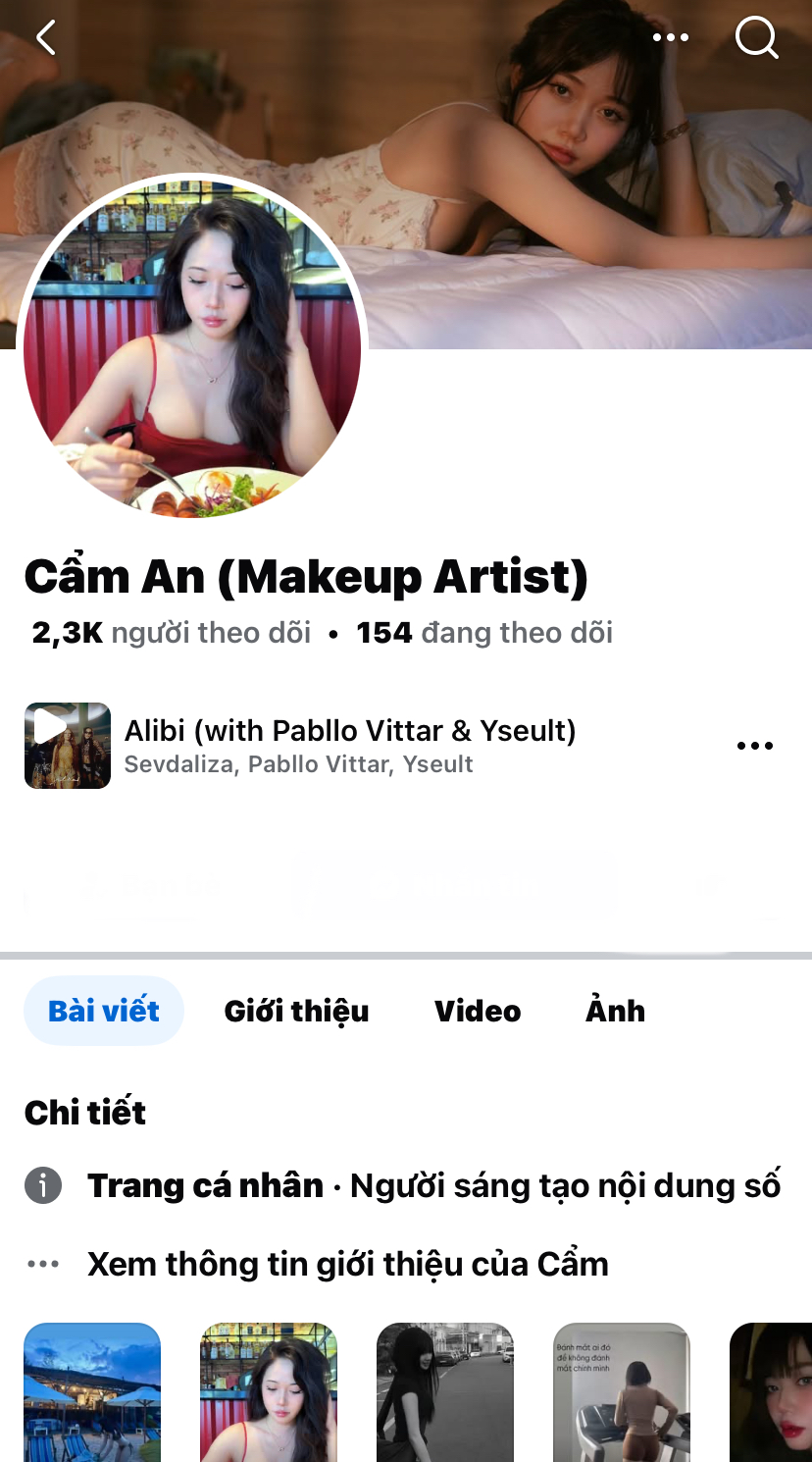Play the Alibi song preview
Image resolution: width=812 pixels, height=1462 pixels.
point(67,746)
